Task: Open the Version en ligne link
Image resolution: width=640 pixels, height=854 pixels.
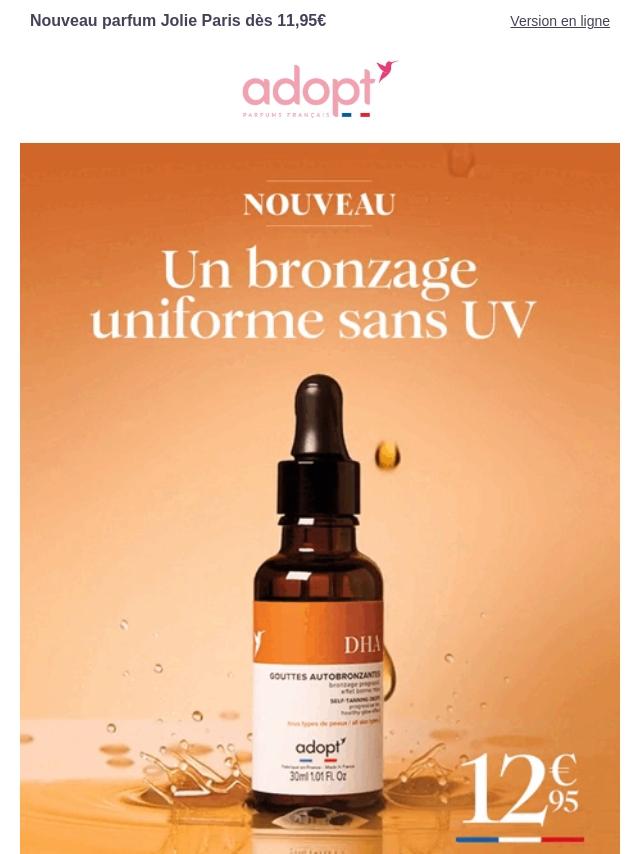Action: [559, 21]
